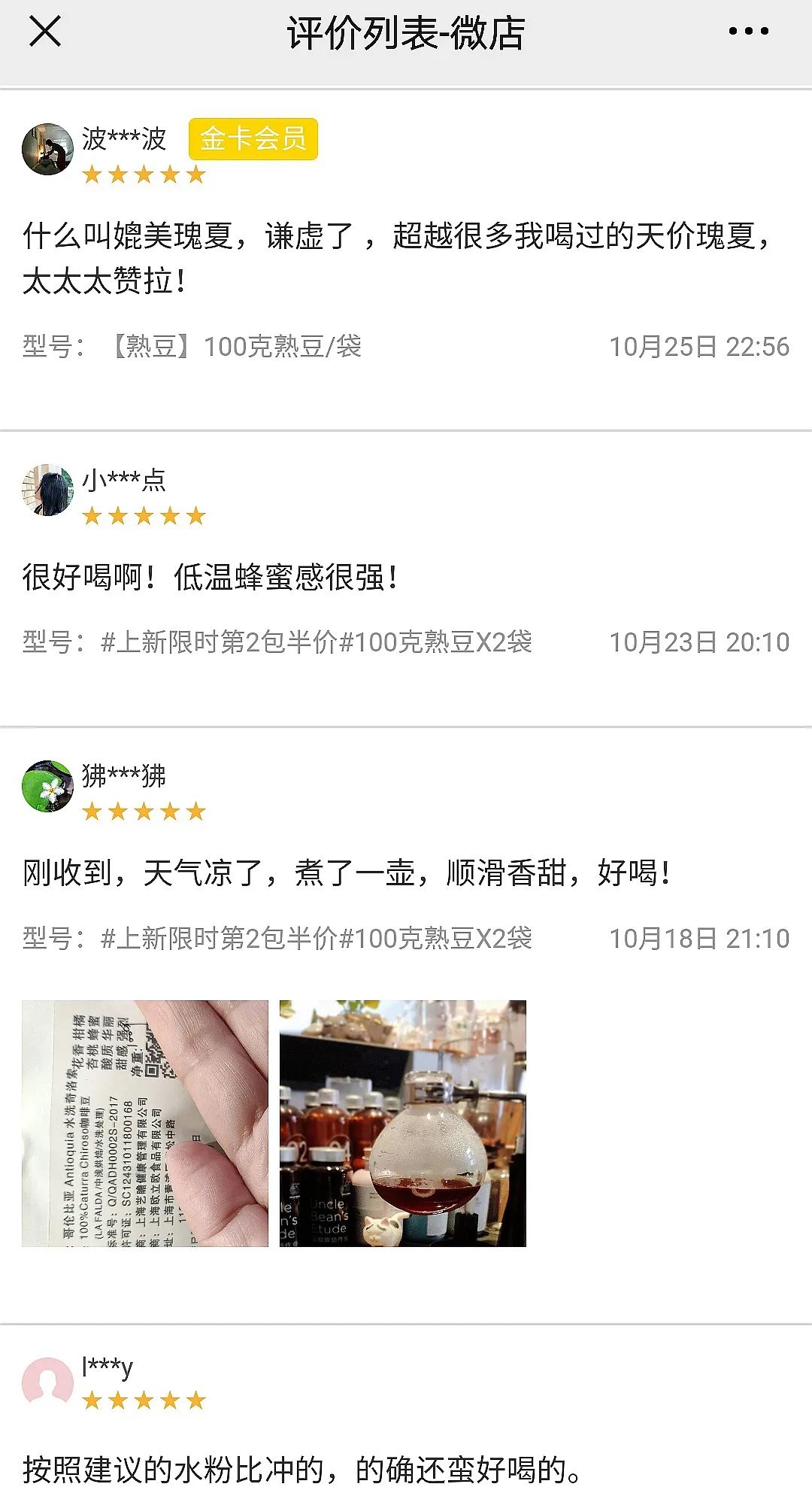Open the coffee bag label photo
This screenshot has width=812, height=1502.
coord(145,1123)
